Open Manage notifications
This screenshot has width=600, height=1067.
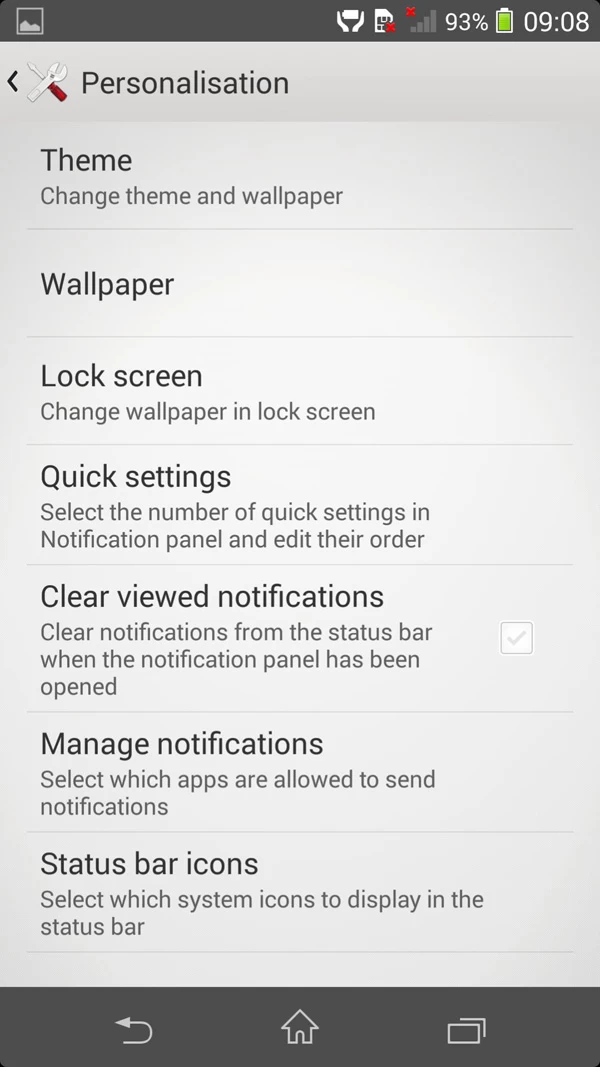[x=300, y=773]
